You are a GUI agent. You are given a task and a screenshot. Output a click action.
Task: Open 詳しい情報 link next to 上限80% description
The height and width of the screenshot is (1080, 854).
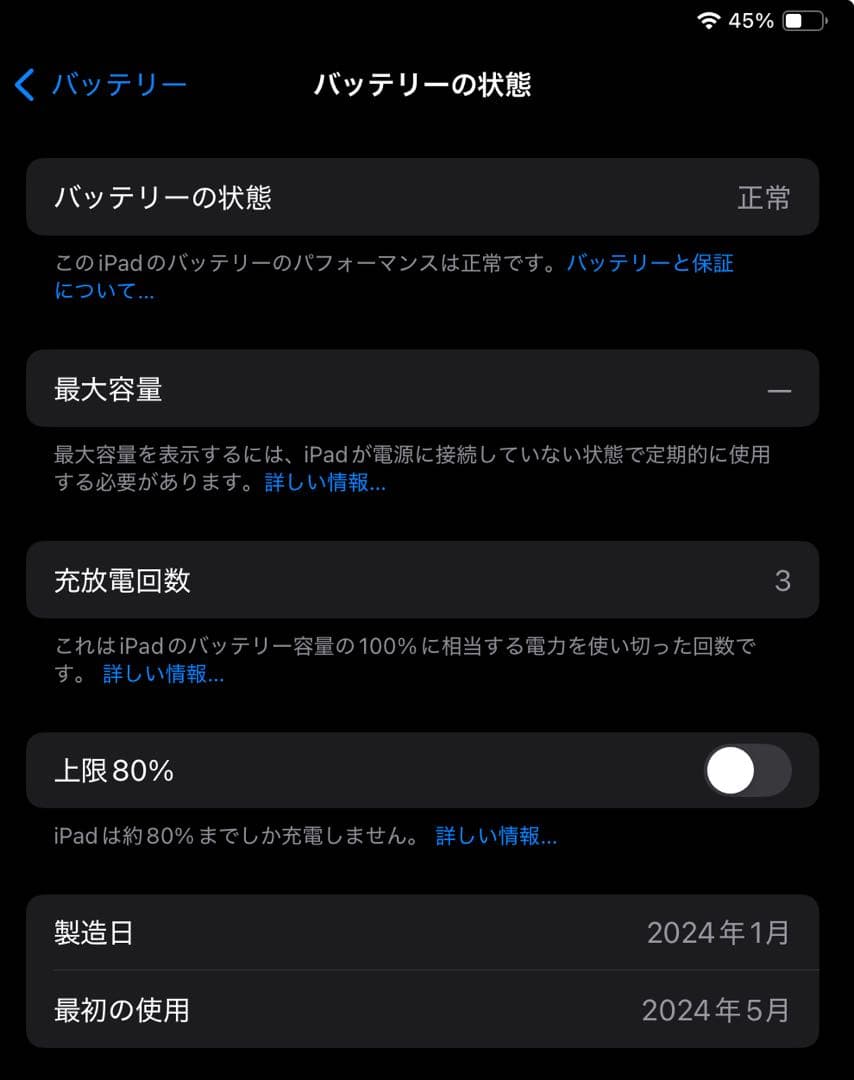pos(497,836)
